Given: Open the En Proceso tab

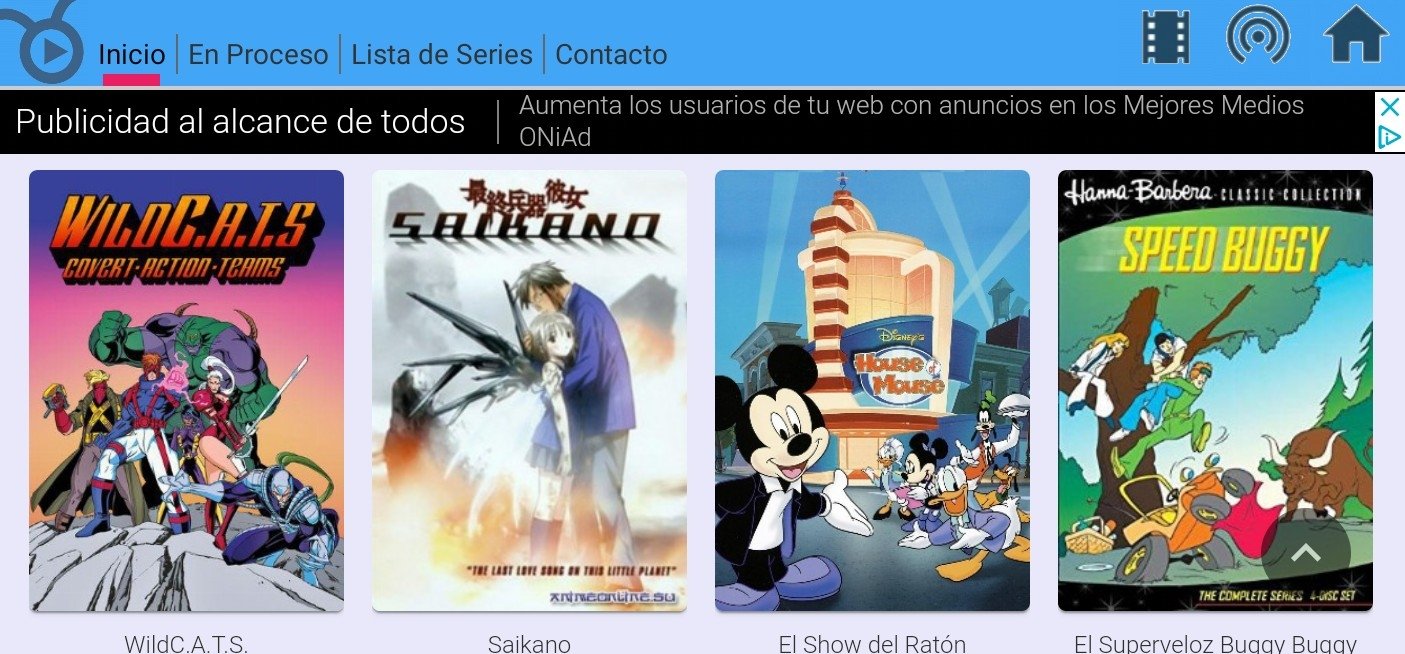Looking at the screenshot, I should 258,54.
